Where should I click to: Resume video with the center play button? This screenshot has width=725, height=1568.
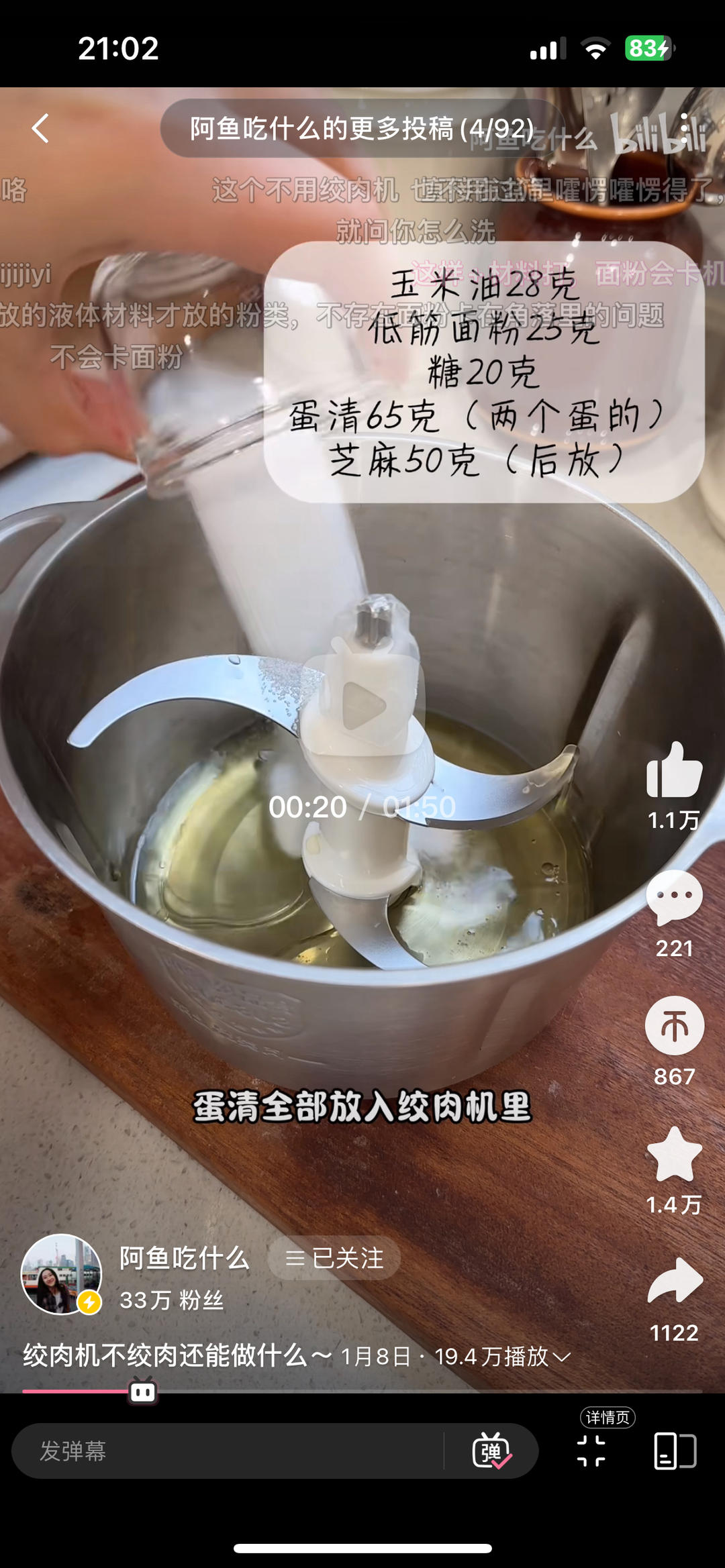point(363,705)
